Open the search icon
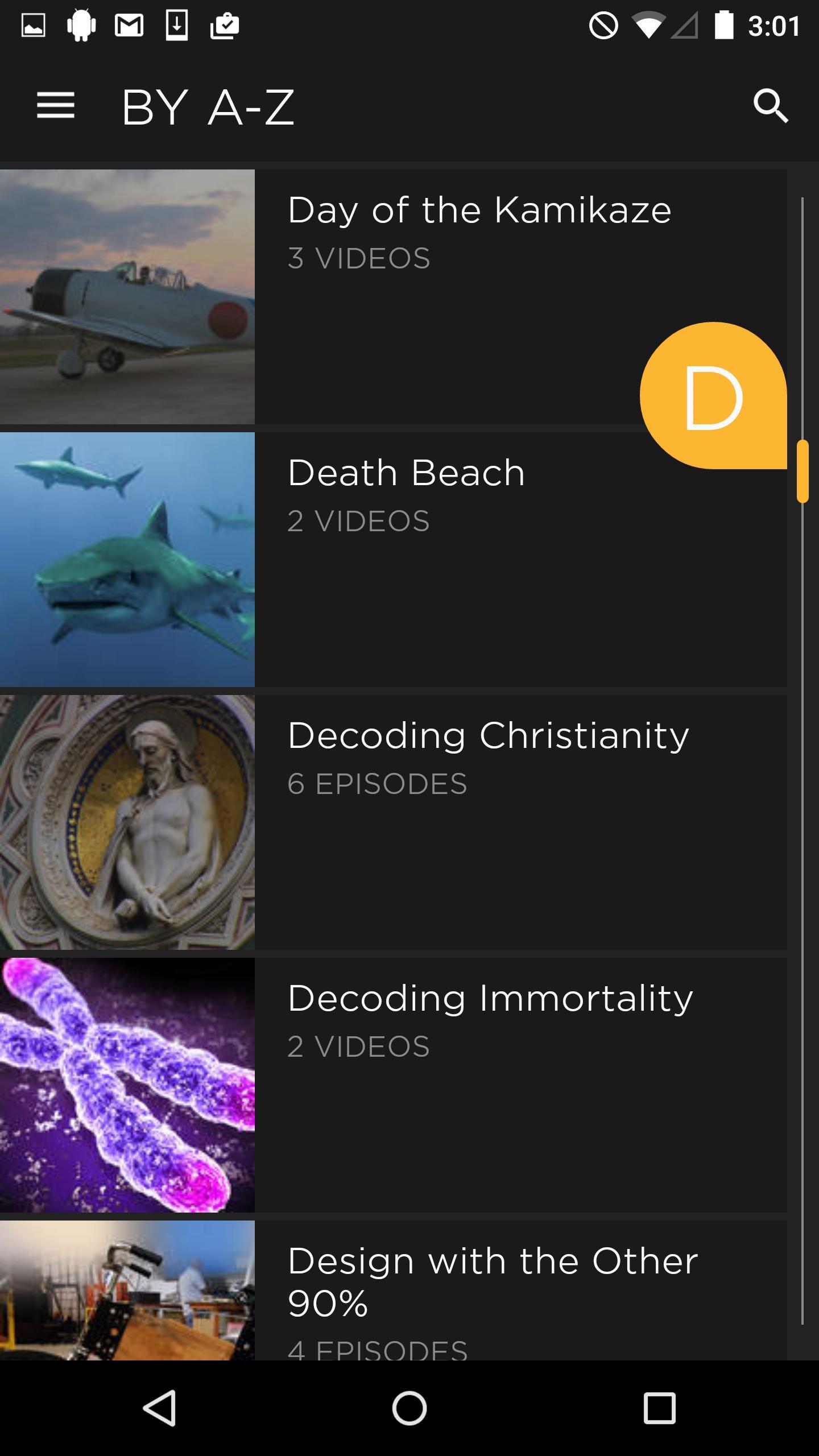This screenshot has width=819, height=1456. pyautogui.click(x=771, y=106)
